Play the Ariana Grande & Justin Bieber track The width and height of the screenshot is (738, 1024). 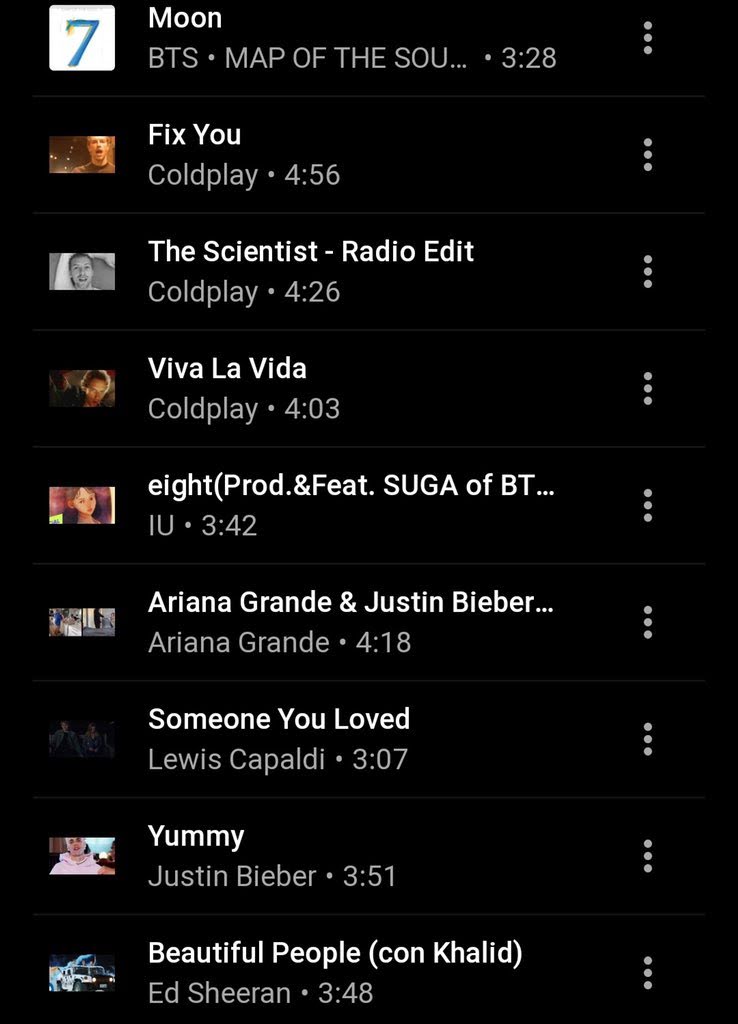tap(350, 622)
